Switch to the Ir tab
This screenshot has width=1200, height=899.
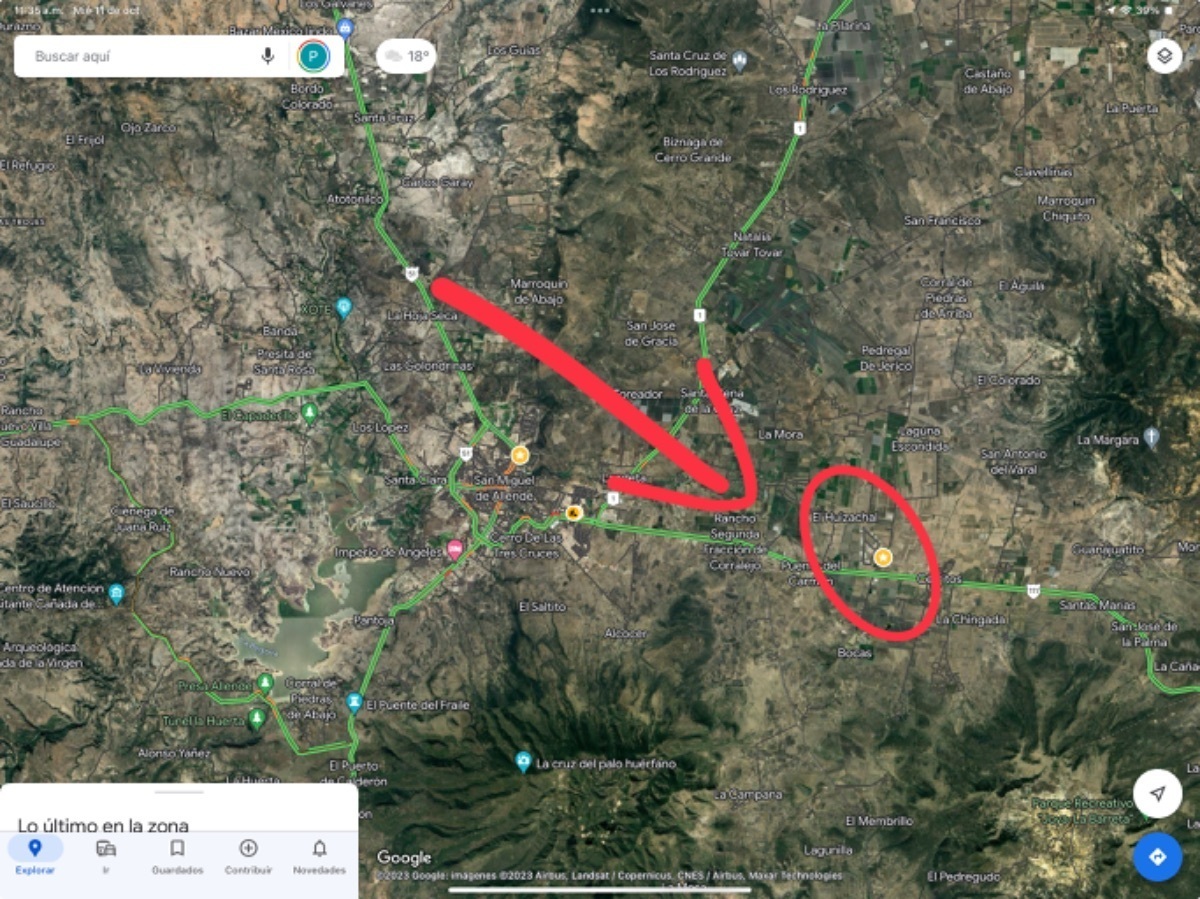click(x=106, y=857)
